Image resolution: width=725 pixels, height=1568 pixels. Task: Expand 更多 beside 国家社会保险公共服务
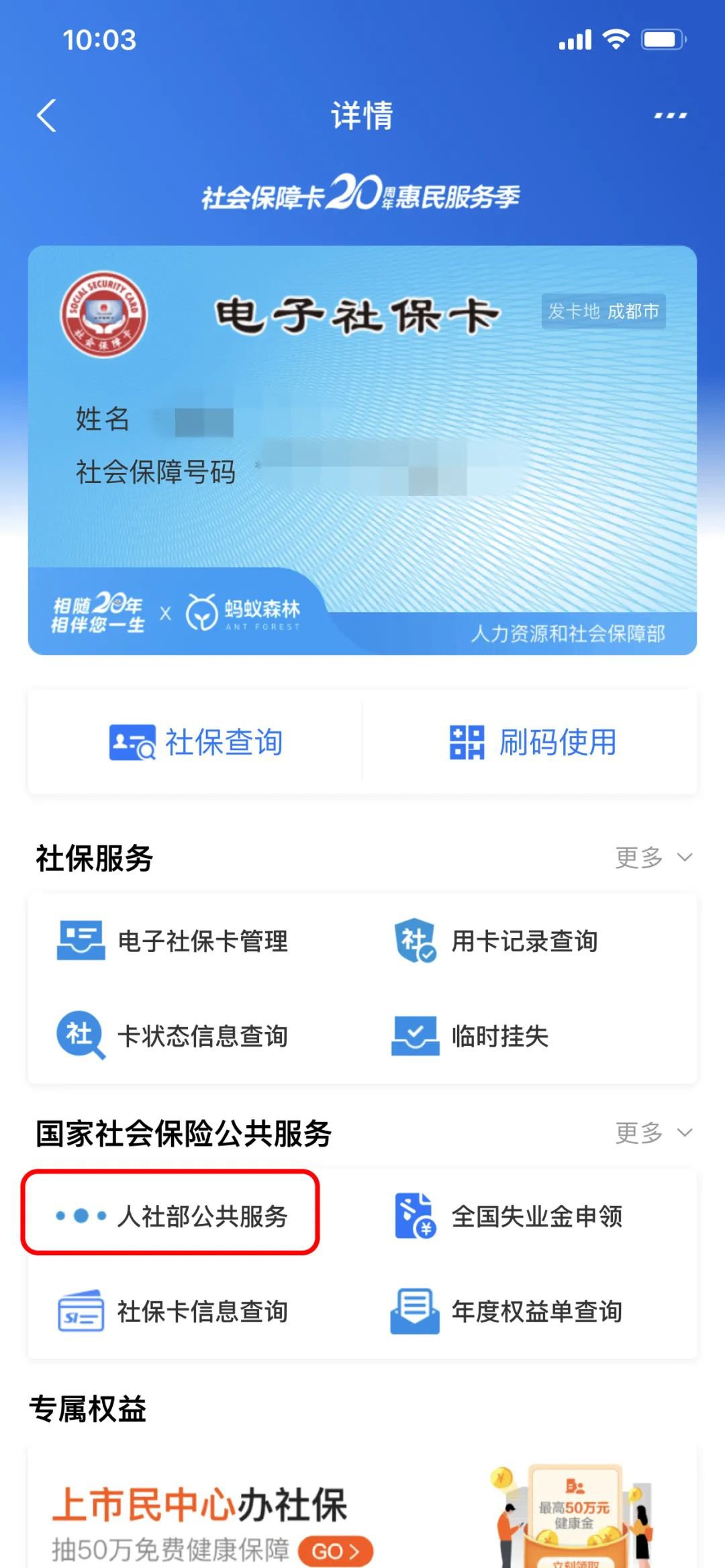pos(653,1133)
